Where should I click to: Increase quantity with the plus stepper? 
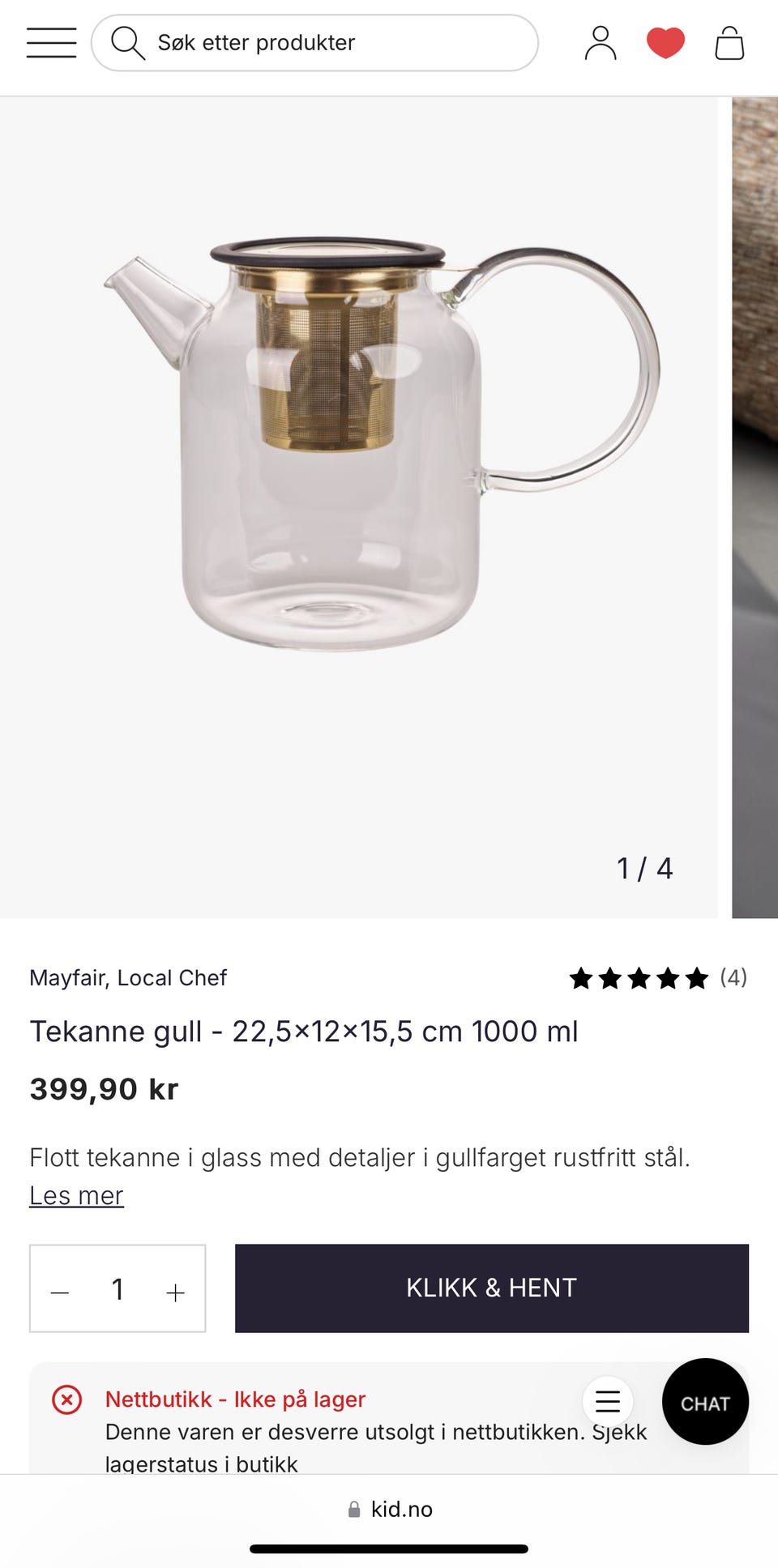click(x=175, y=1288)
